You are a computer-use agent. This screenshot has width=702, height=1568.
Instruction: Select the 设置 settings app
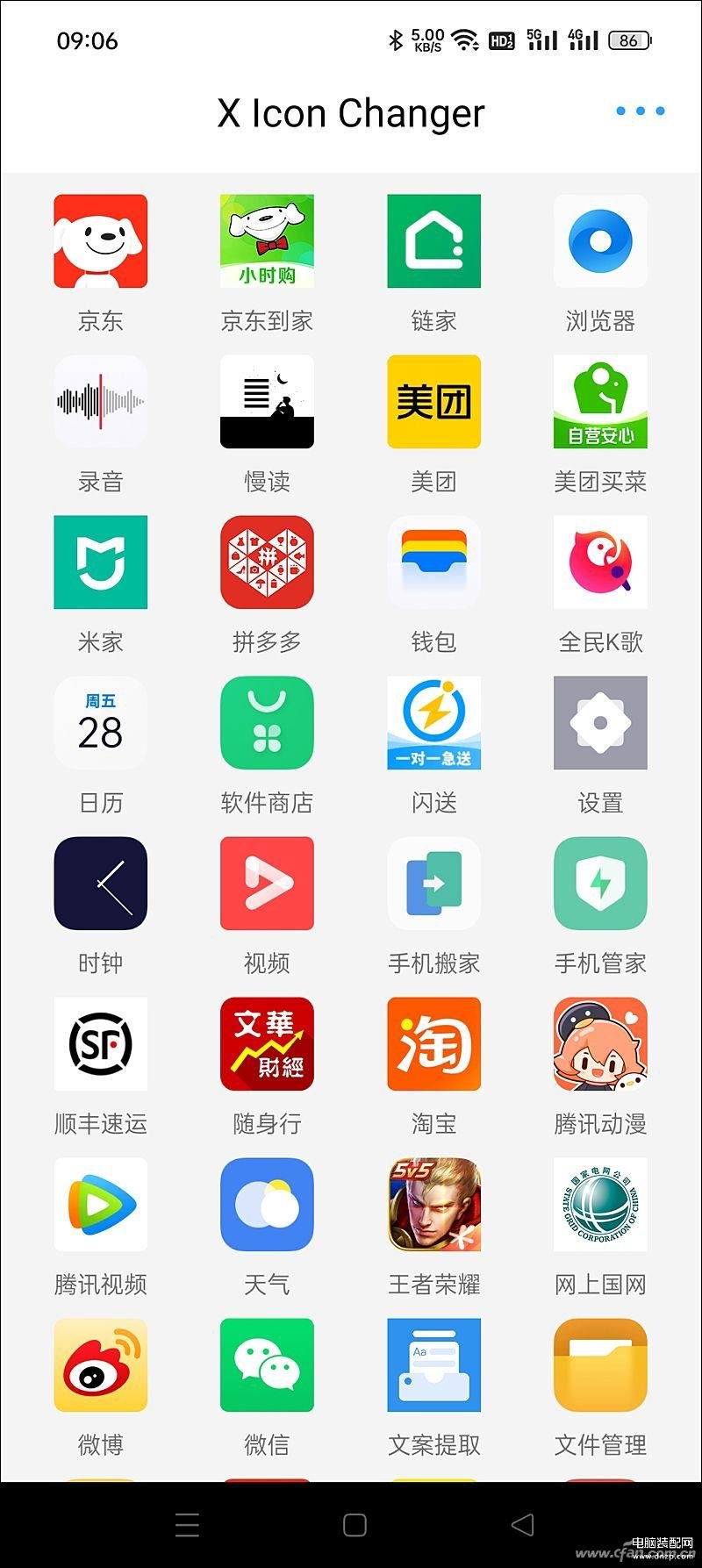pyautogui.click(x=600, y=723)
